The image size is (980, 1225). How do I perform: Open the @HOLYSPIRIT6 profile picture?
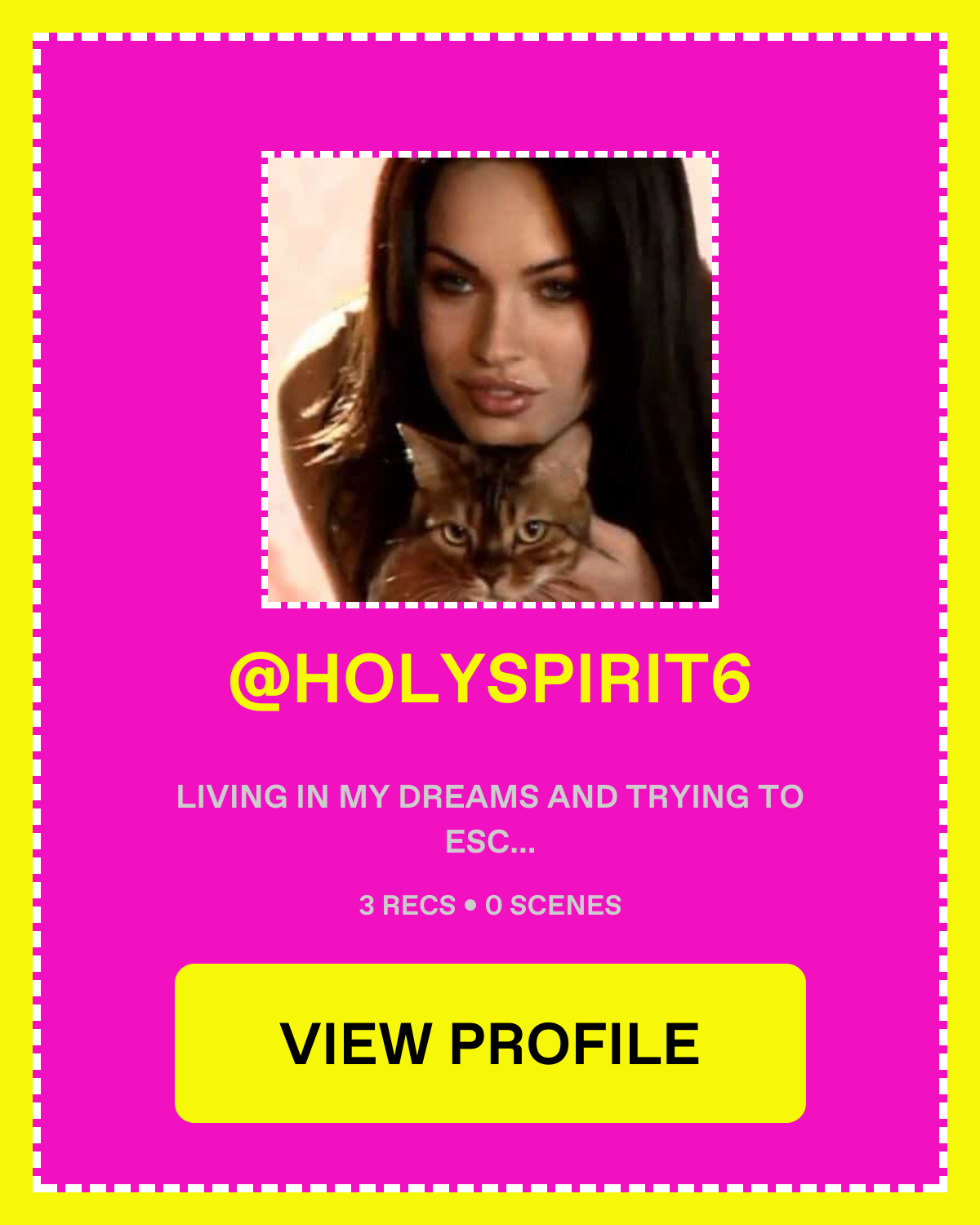click(x=490, y=380)
